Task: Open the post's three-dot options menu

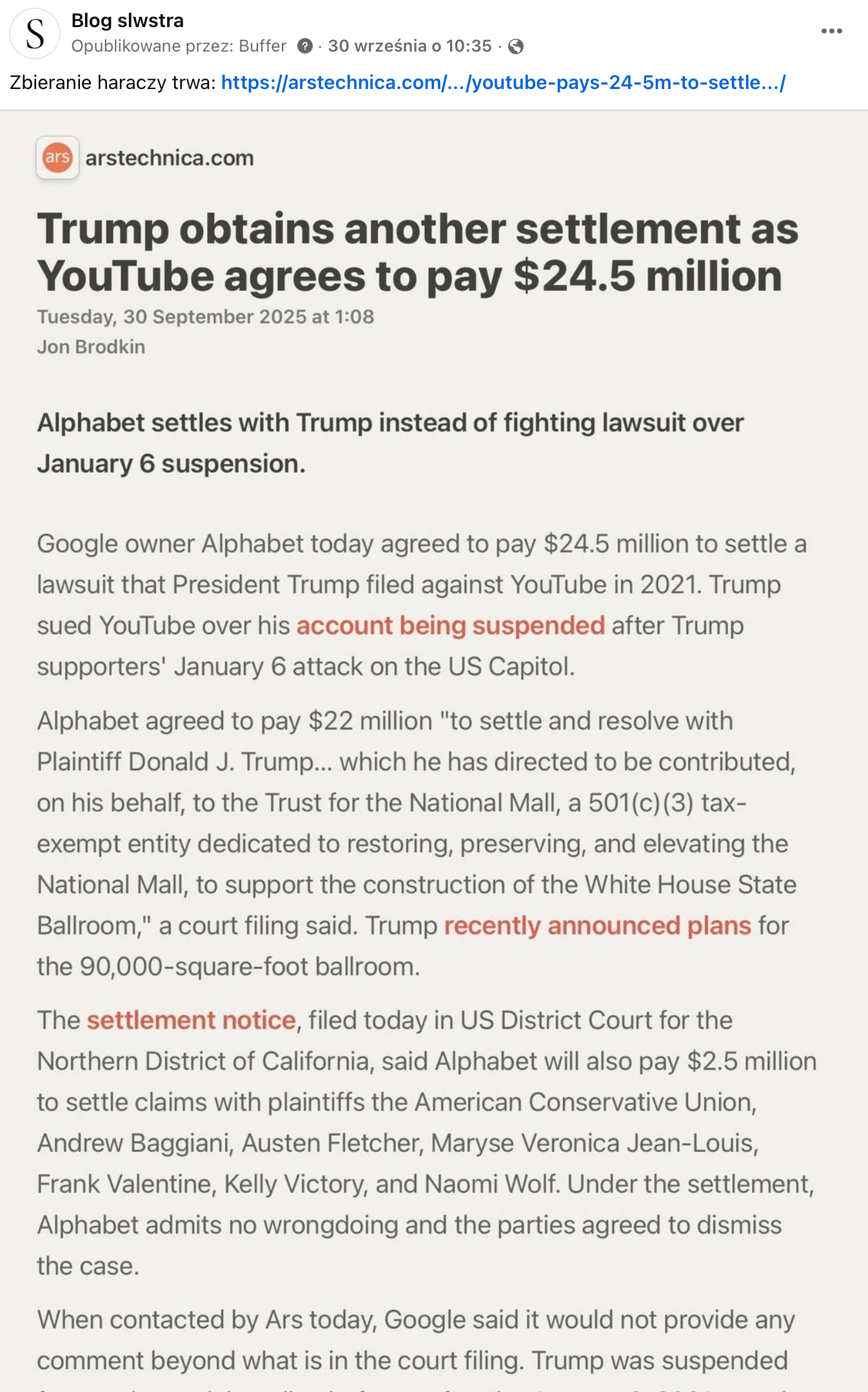Action: pos(831,32)
